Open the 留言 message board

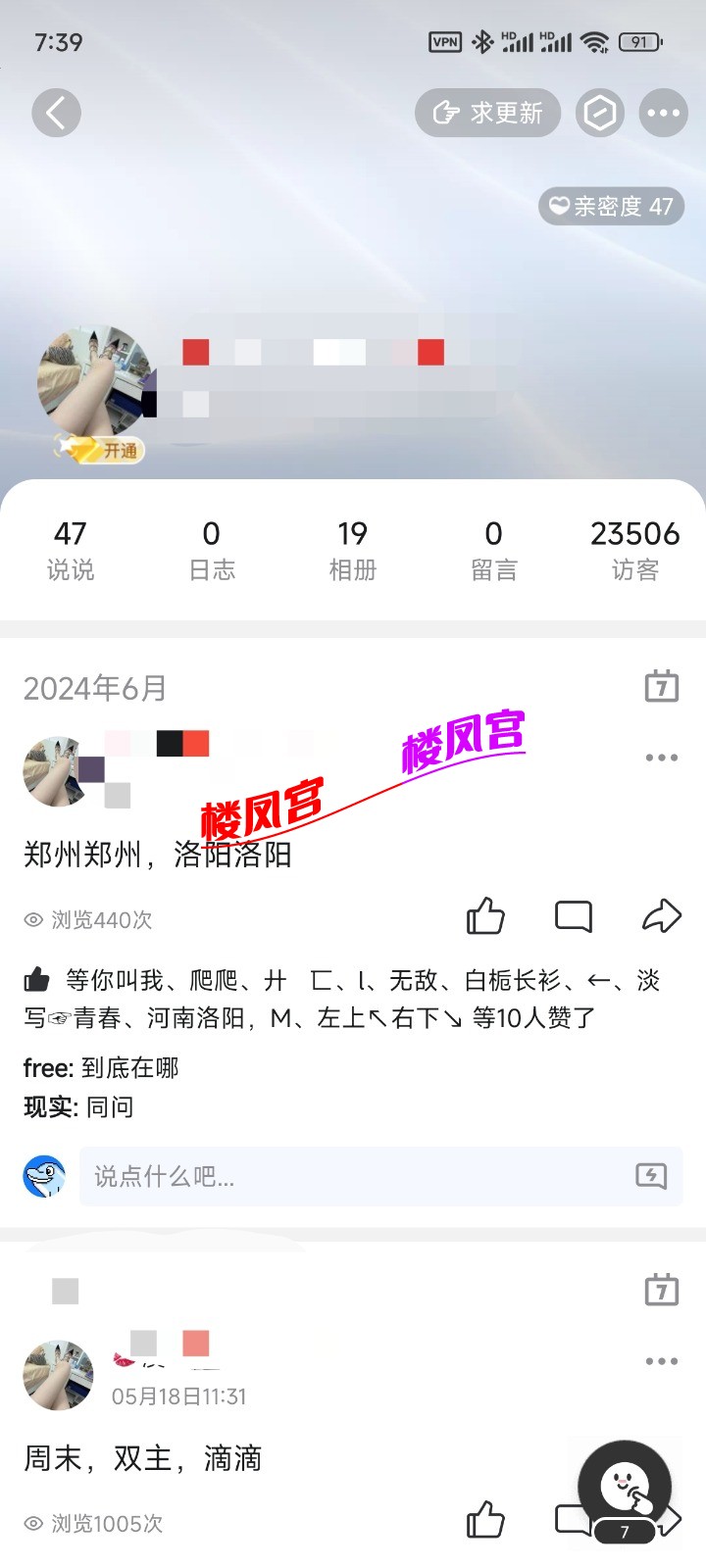(x=493, y=550)
